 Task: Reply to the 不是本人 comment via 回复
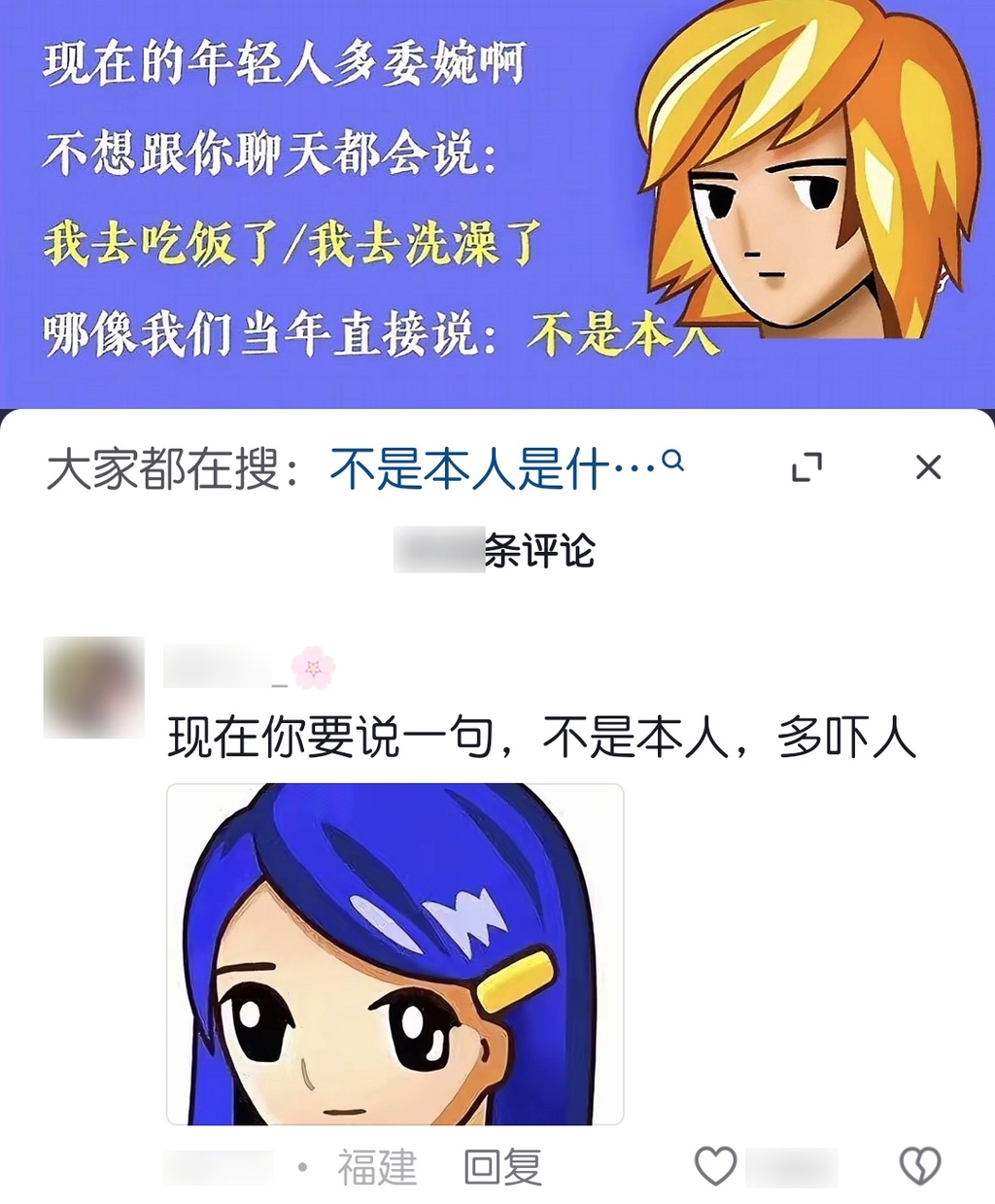point(502,1167)
